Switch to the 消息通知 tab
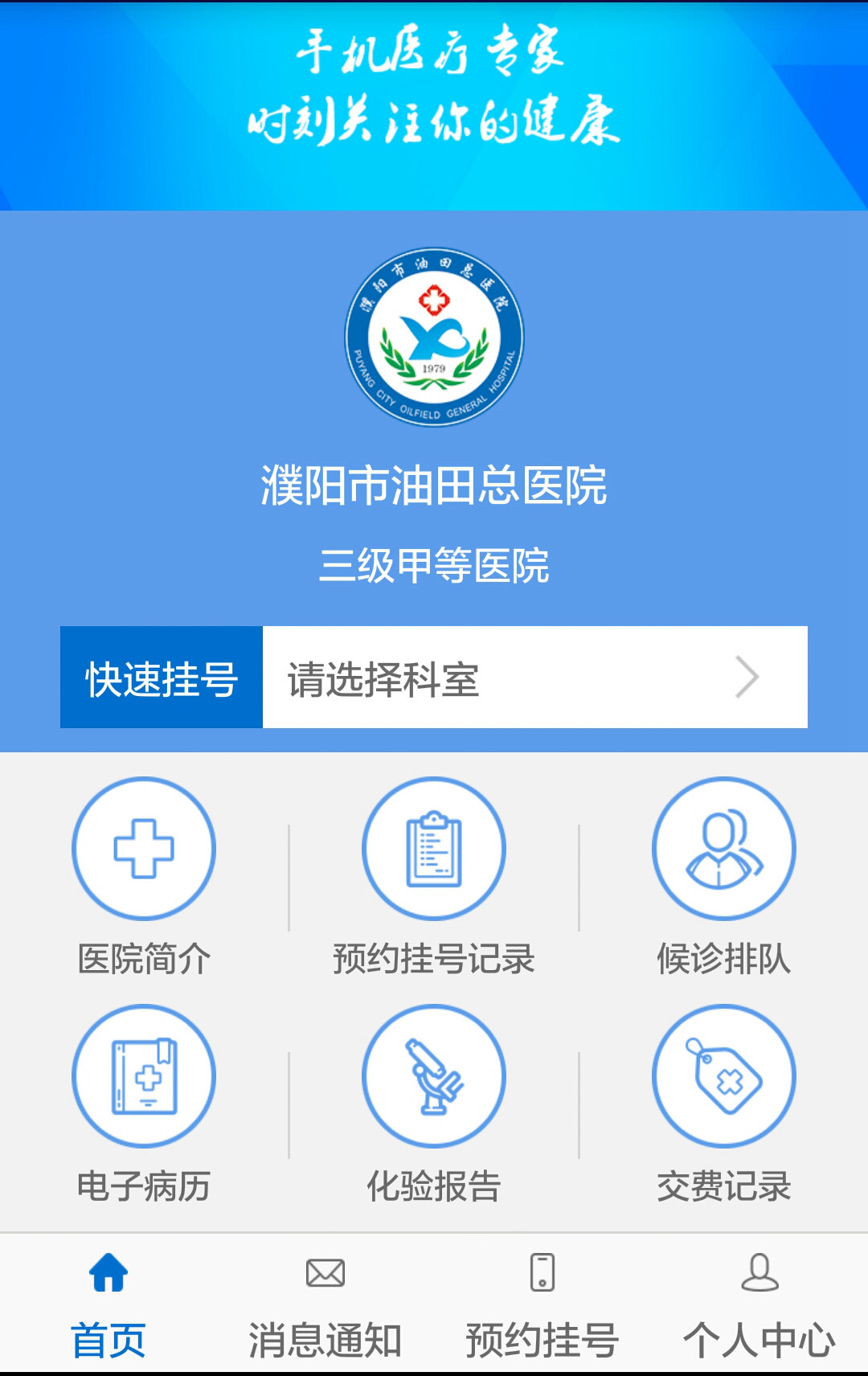The image size is (868, 1376). [325, 1304]
